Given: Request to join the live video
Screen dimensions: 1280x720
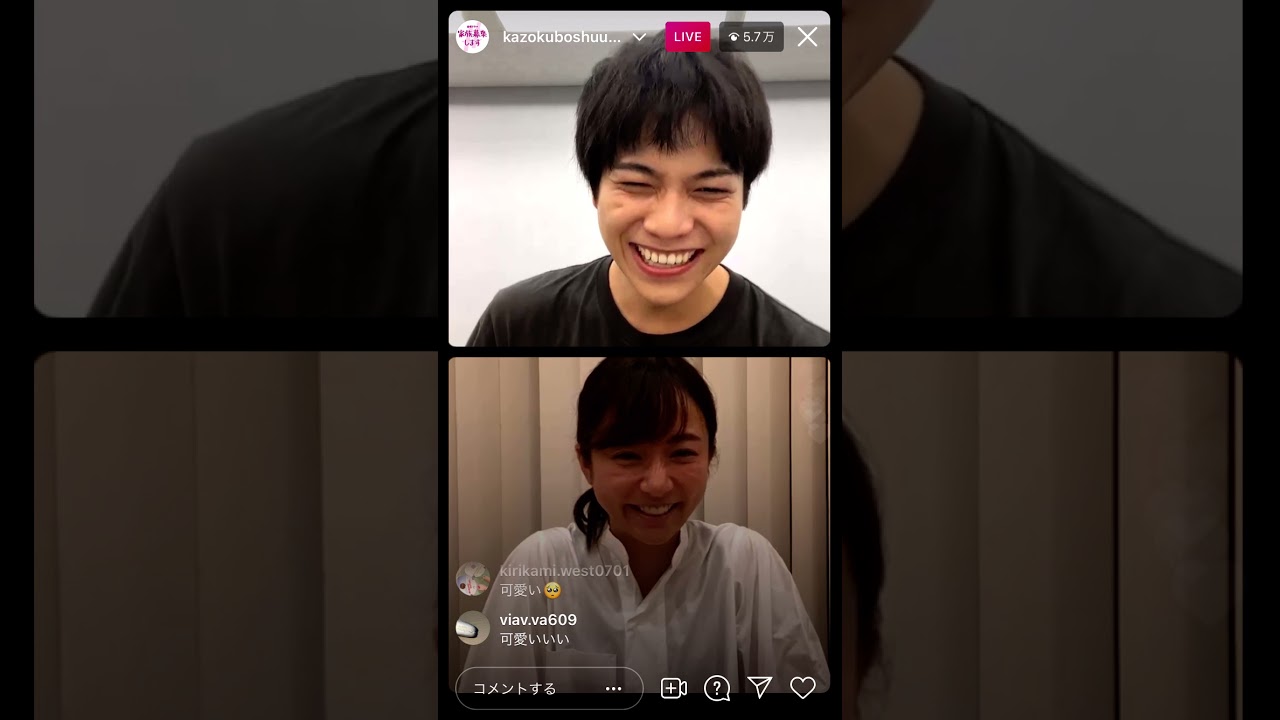Looking at the screenshot, I should (x=673, y=688).
